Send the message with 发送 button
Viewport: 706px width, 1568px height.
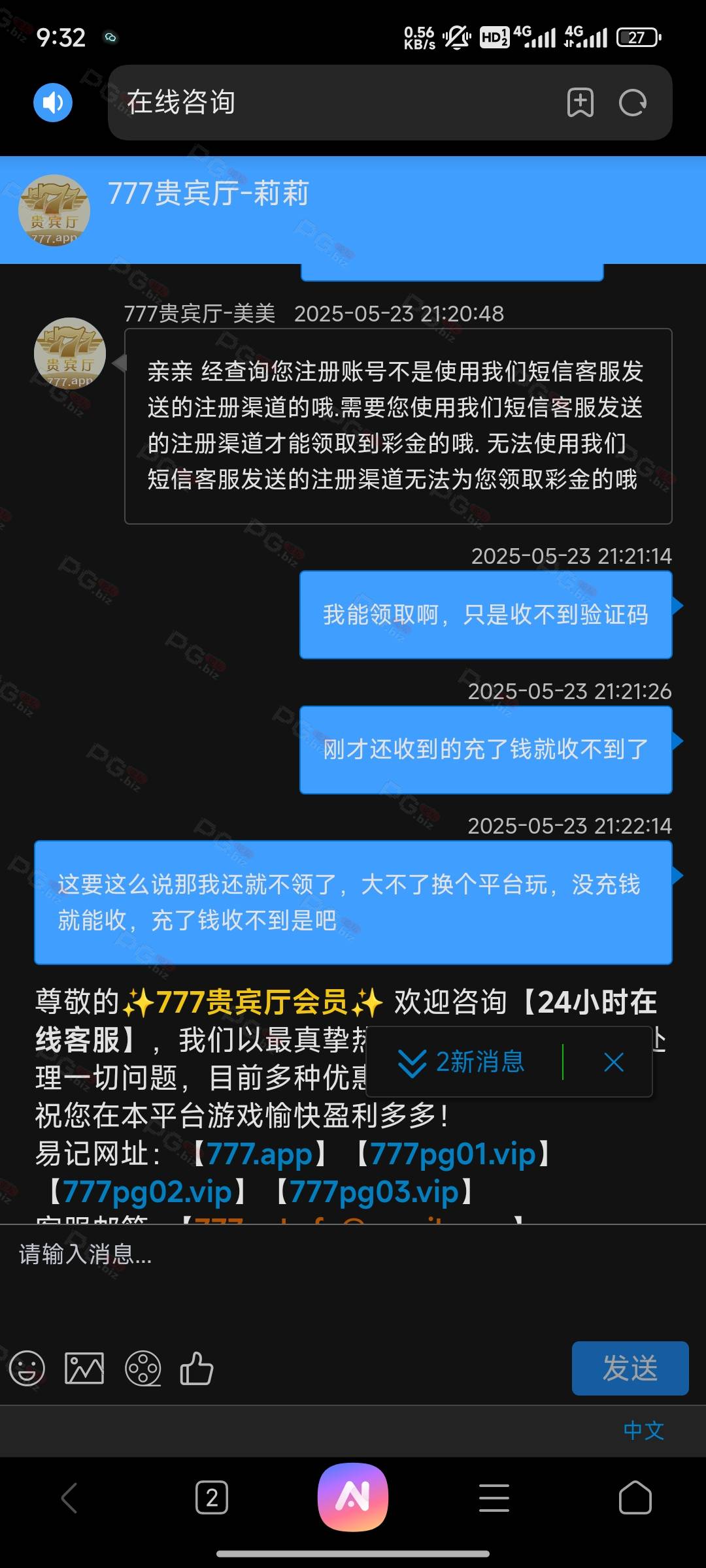(630, 1368)
